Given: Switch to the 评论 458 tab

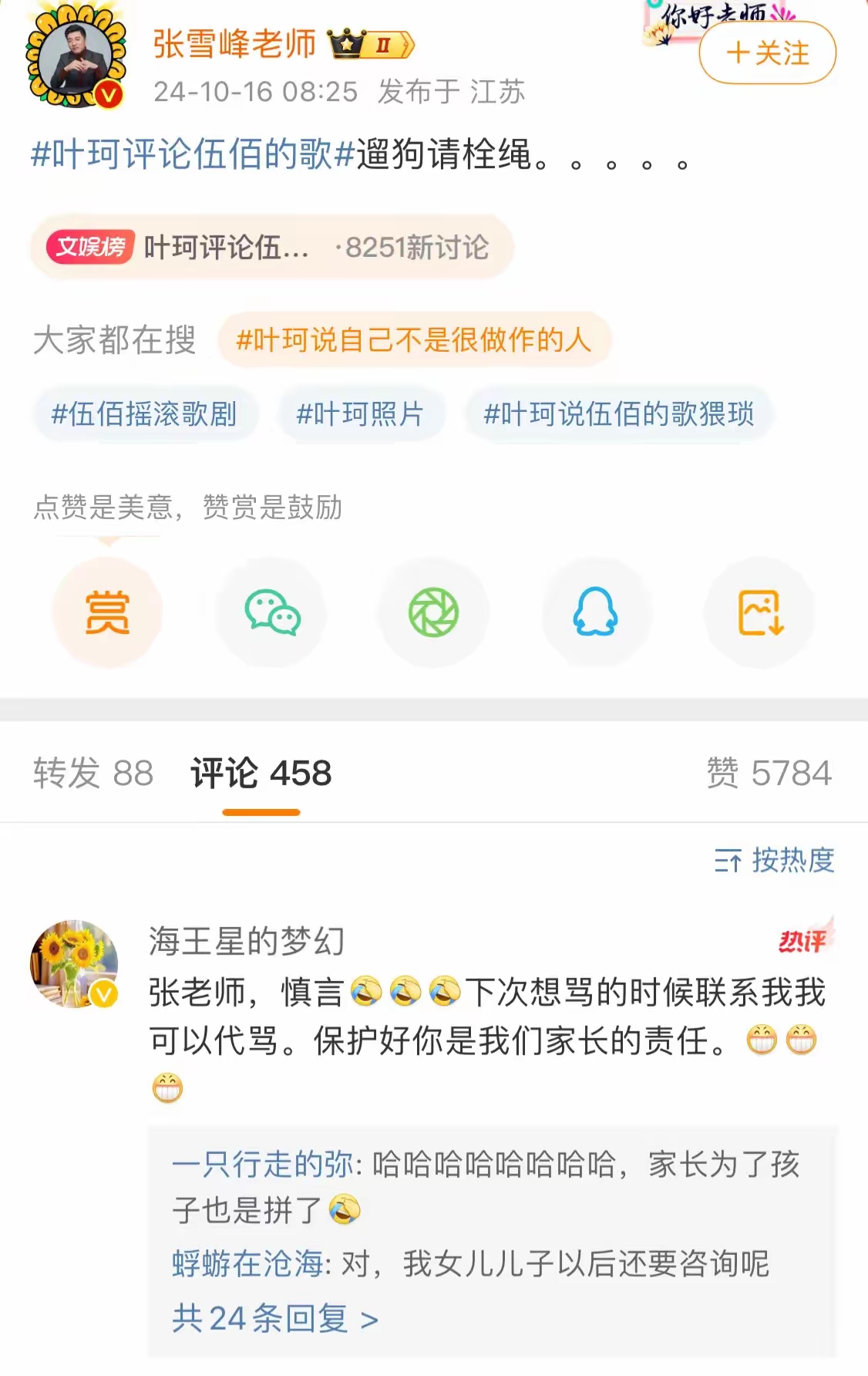Looking at the screenshot, I should (x=261, y=773).
